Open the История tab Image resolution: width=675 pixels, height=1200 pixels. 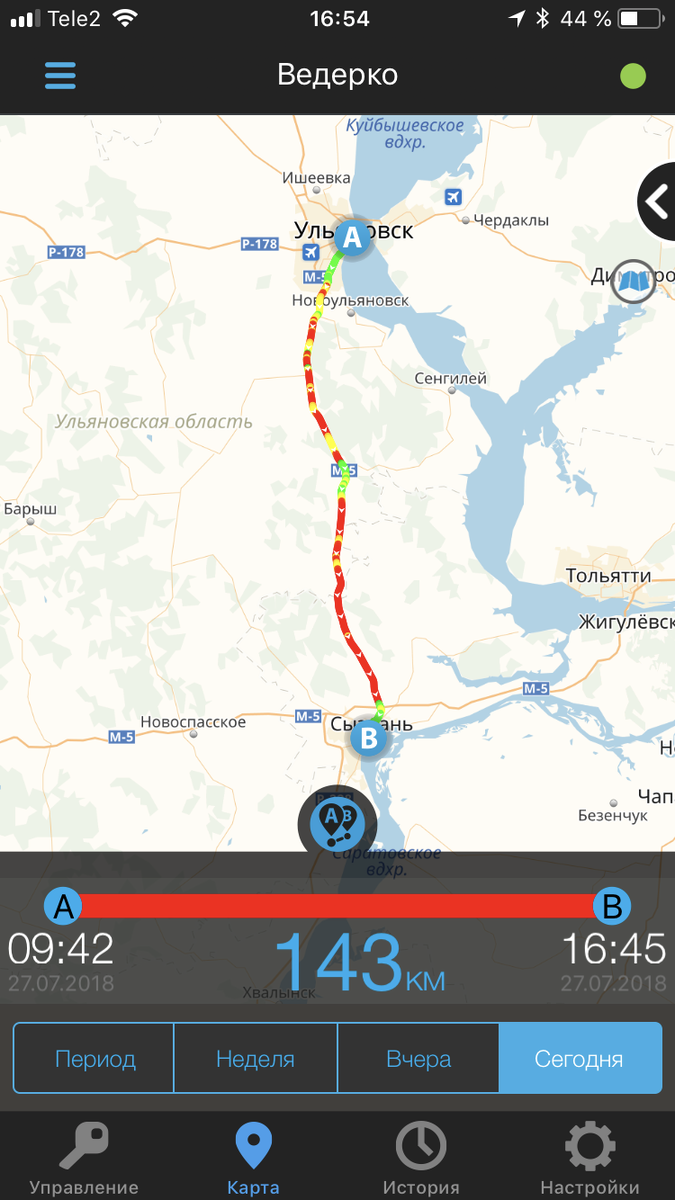click(421, 1158)
